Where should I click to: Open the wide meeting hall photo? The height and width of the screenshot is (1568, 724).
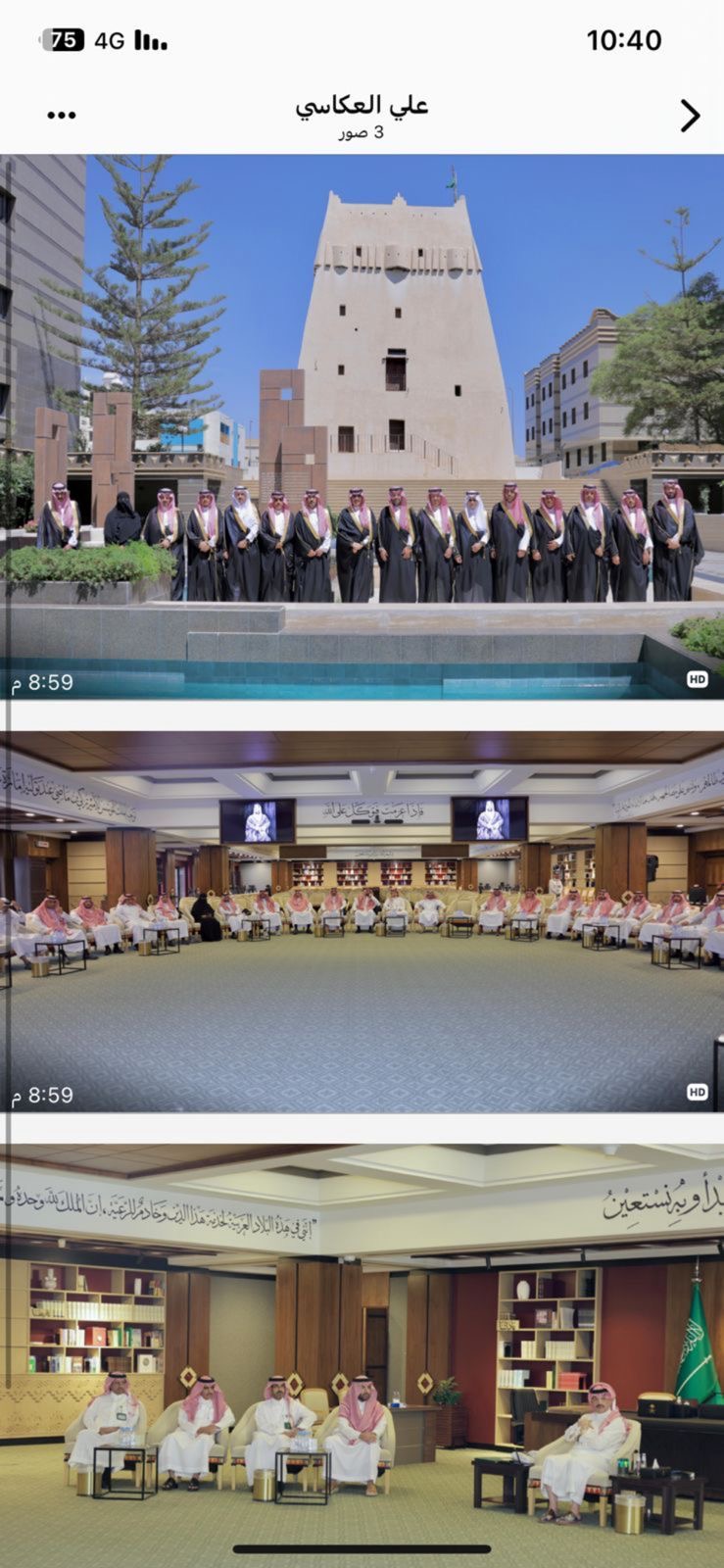click(362, 921)
